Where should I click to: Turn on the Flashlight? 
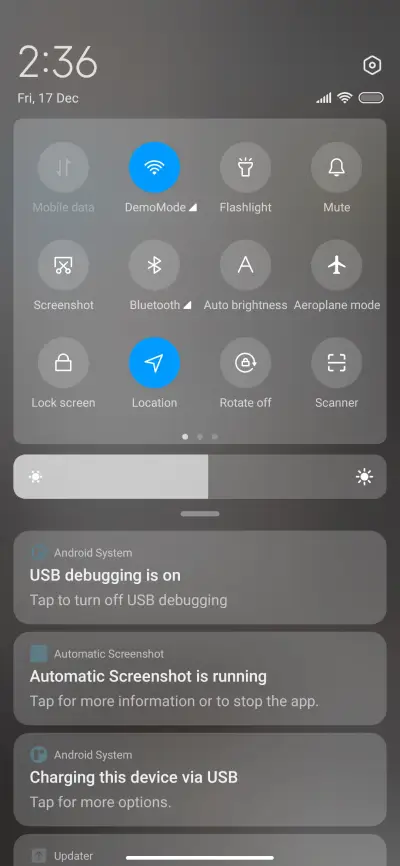click(x=245, y=167)
